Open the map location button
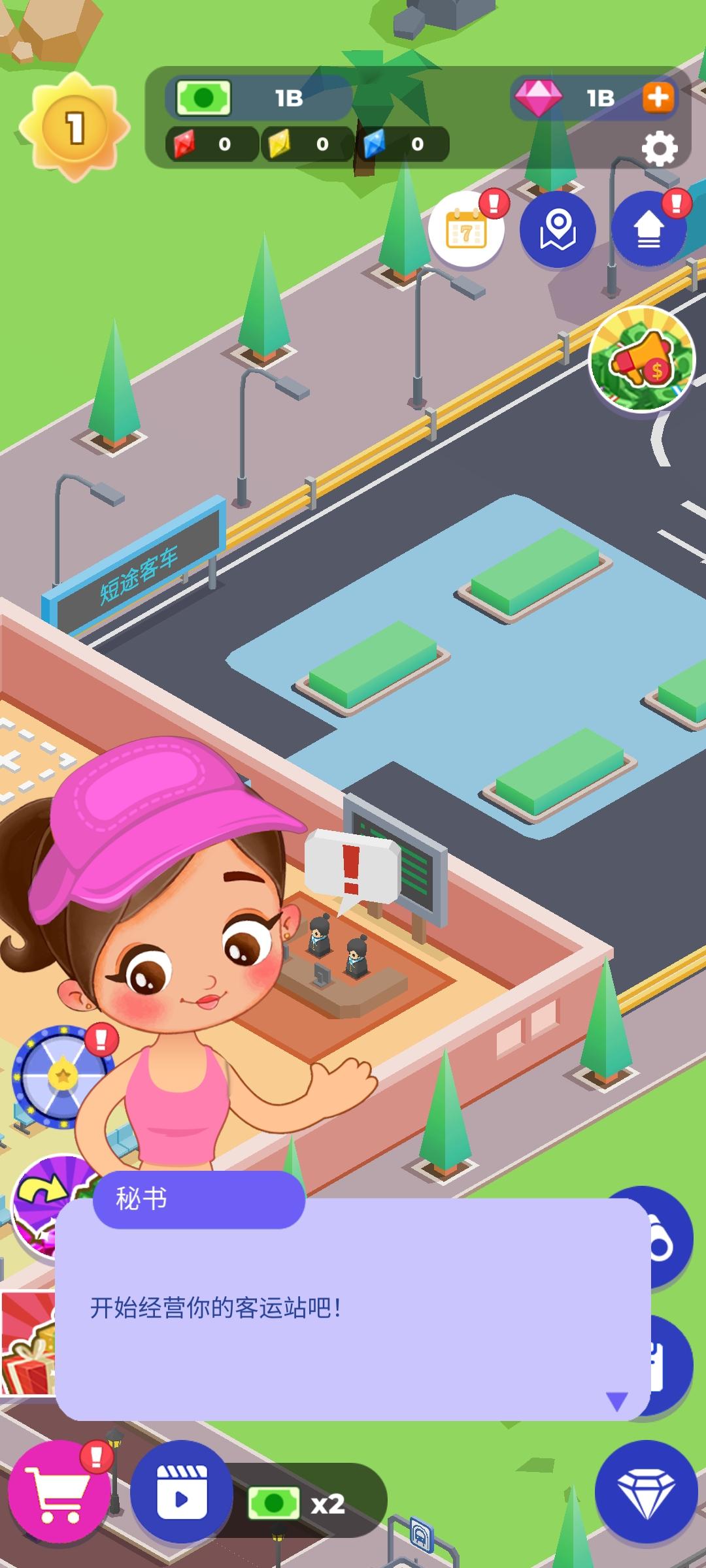Viewport: 706px width, 1568px height. pos(558,229)
